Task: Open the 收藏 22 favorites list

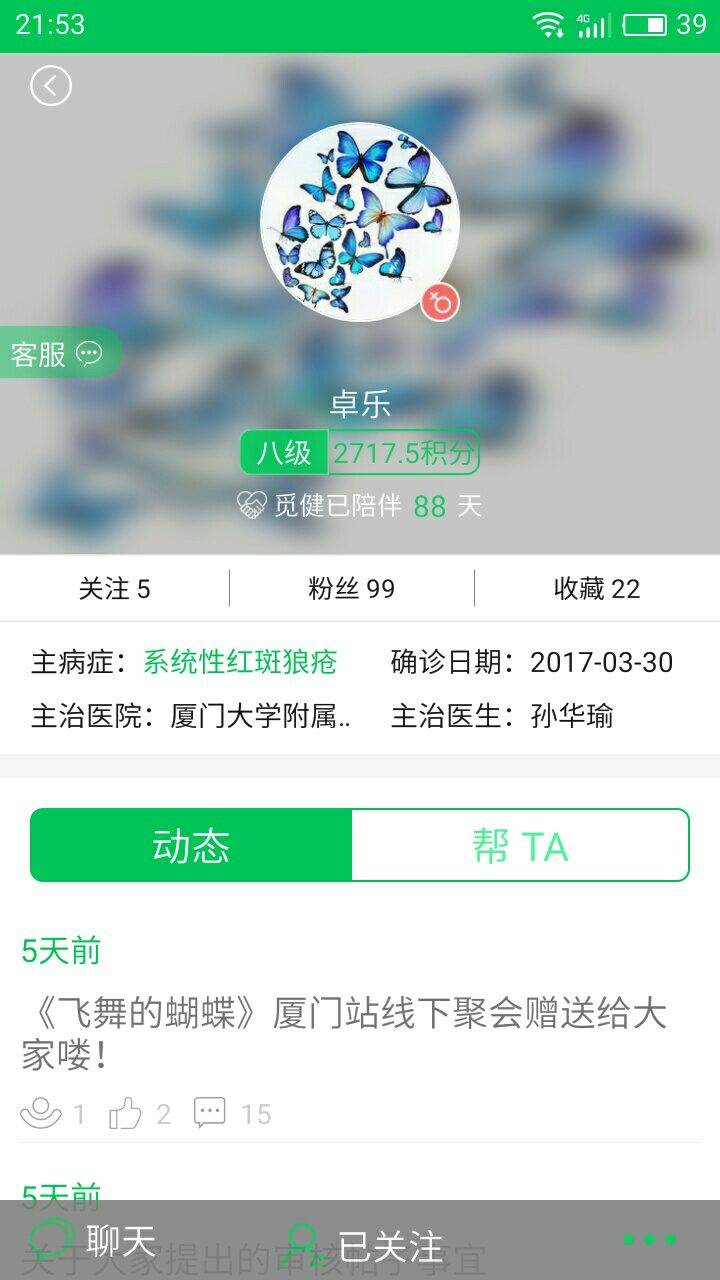Action: click(597, 589)
